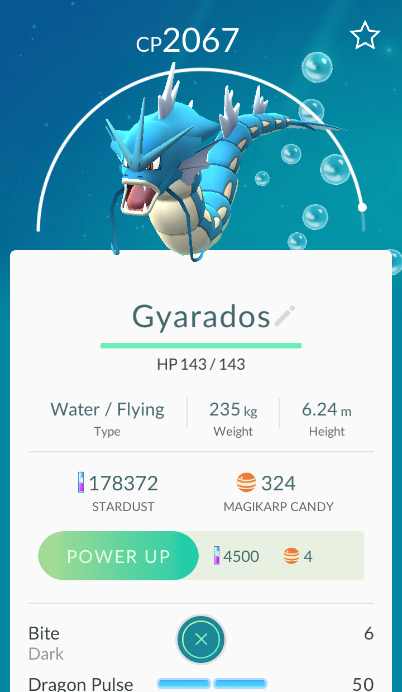The image size is (402, 692).
Task: Edit the Gyarados nickname with the pencil
Action: point(285,316)
